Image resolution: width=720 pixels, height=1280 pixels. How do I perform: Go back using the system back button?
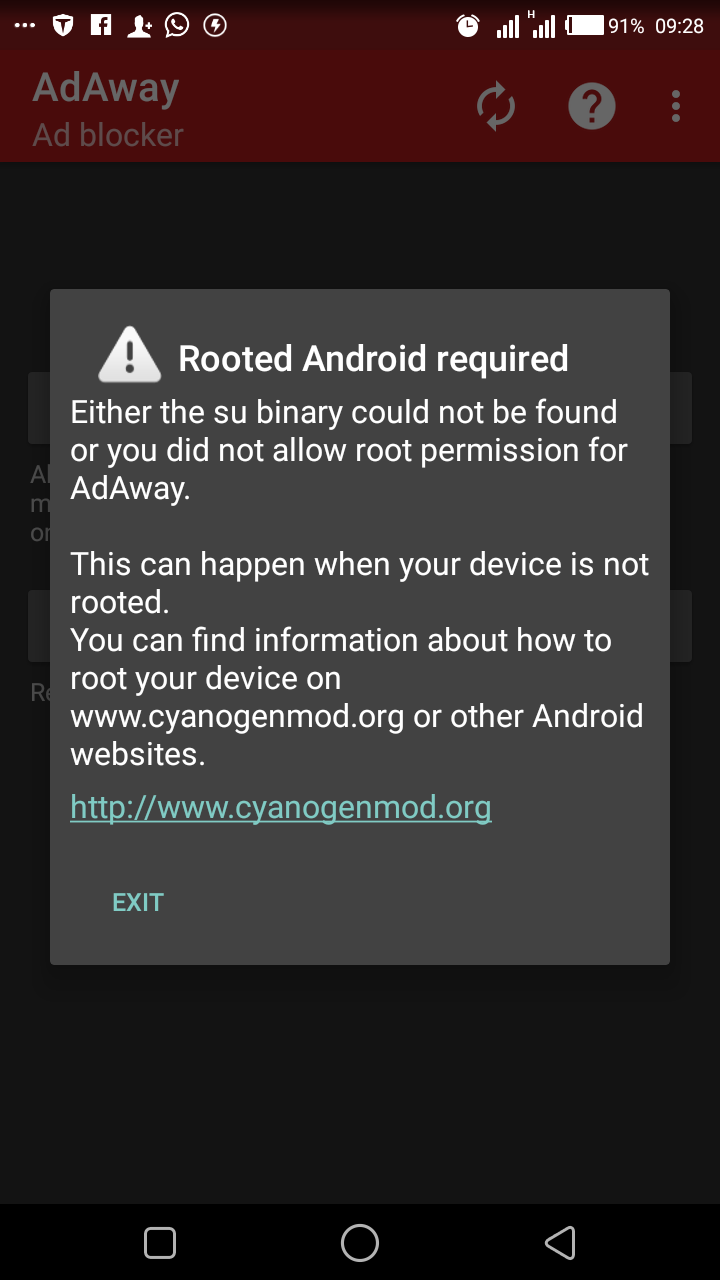[x=560, y=1243]
